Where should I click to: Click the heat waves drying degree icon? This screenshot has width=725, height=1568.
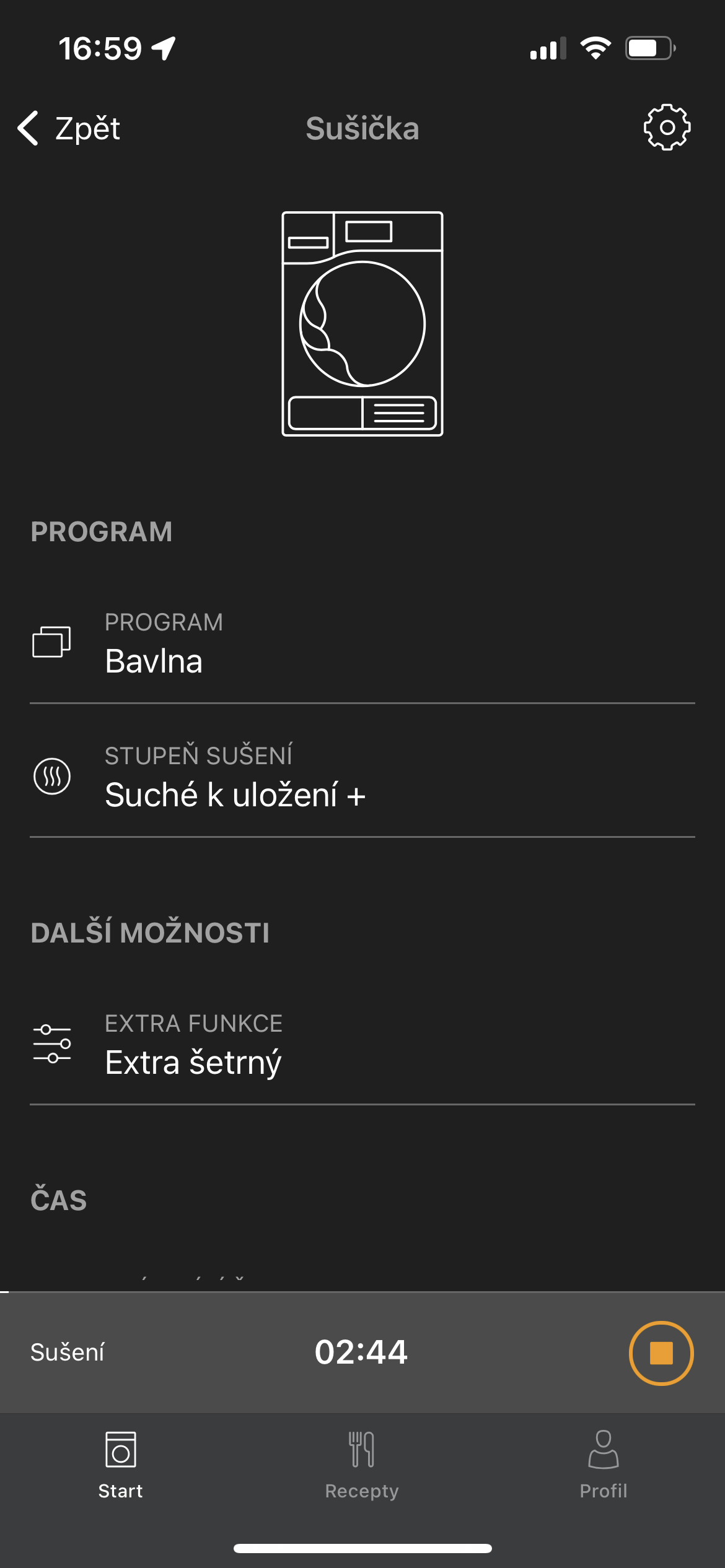tap(51, 775)
